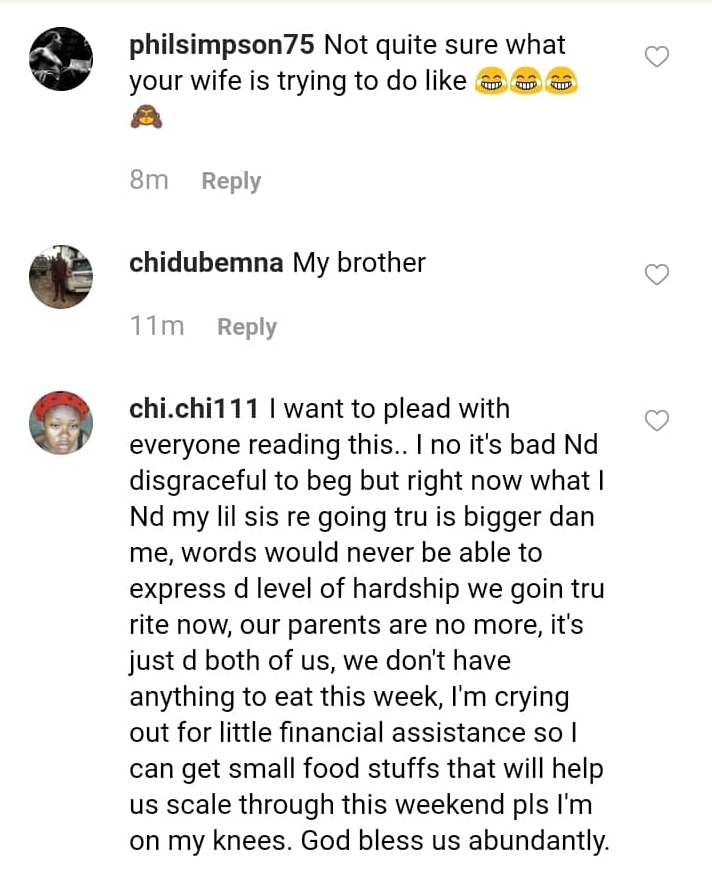Screen dimensions: 712x873
Task: Open chidubemna's profile picture
Action: (x=61, y=277)
